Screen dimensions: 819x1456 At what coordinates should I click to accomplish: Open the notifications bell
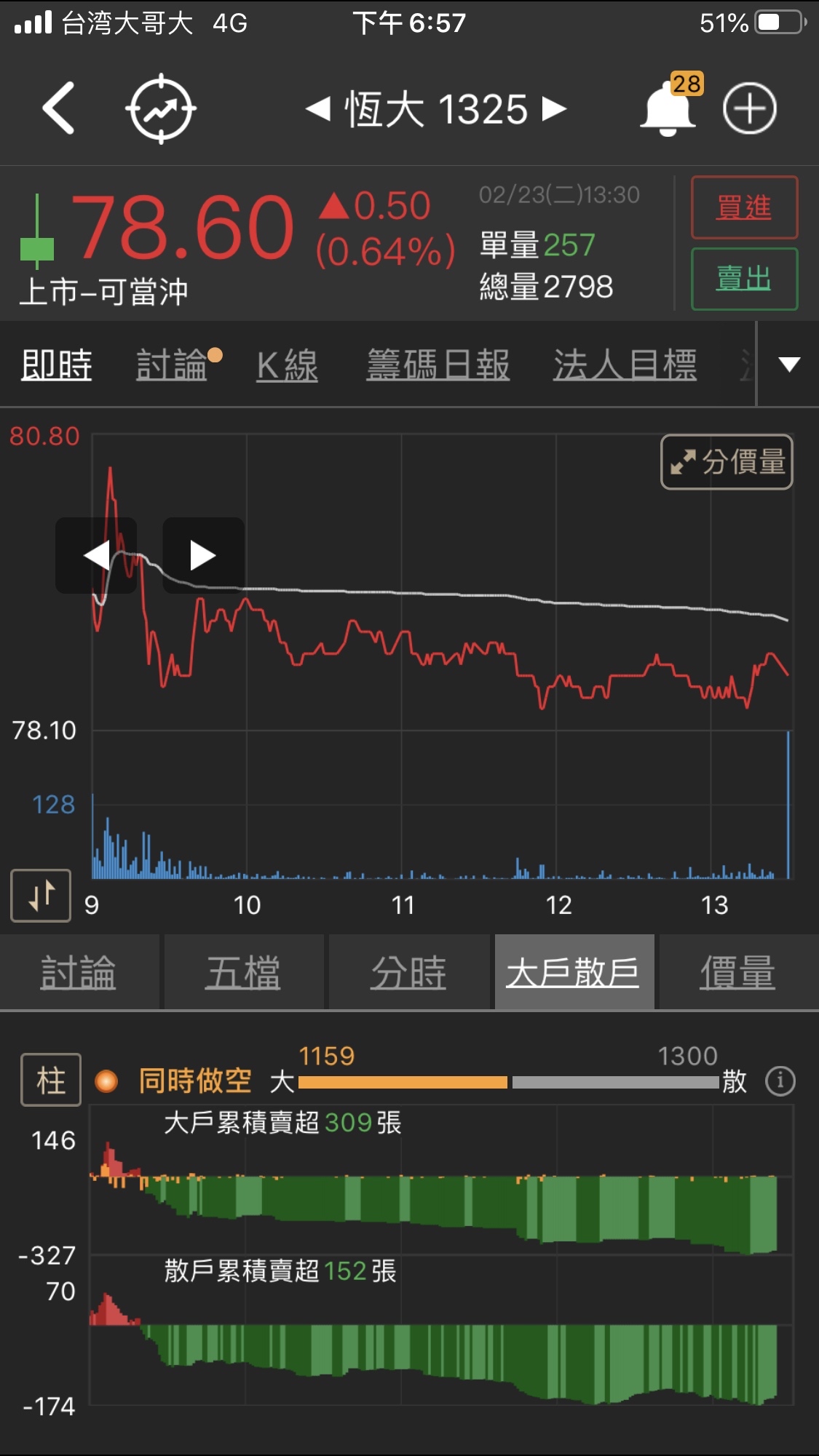click(x=668, y=110)
